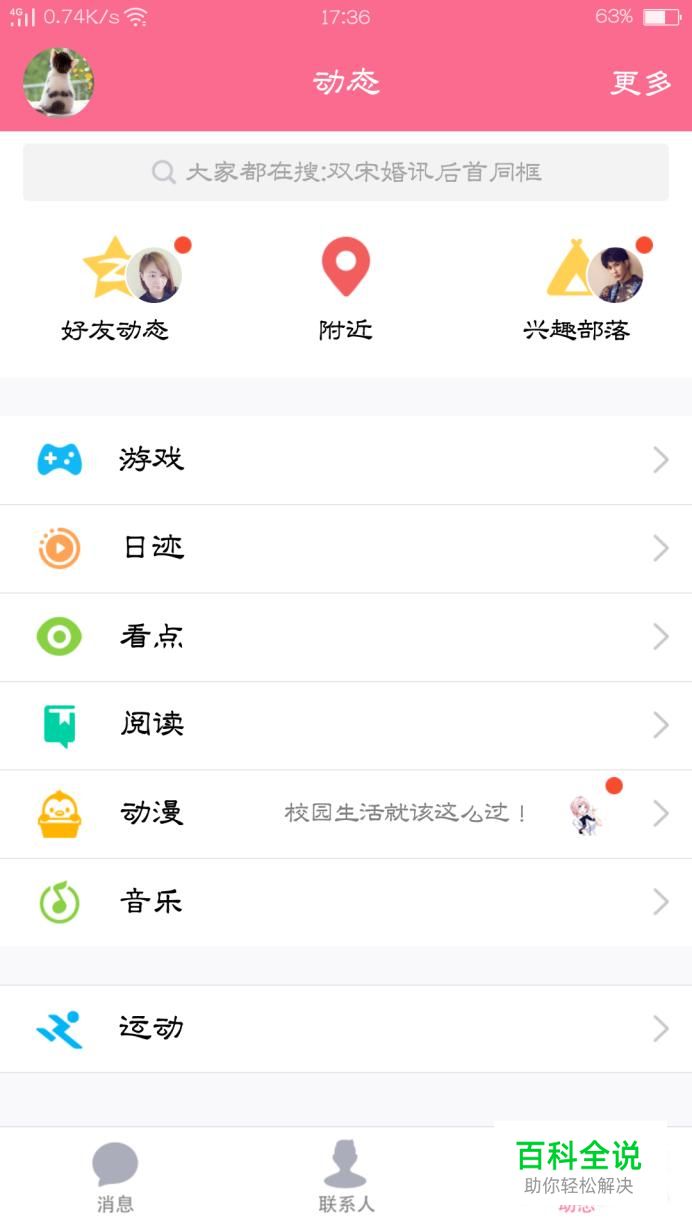Open the 日迹 row
The height and width of the screenshot is (1230, 692).
pos(346,548)
